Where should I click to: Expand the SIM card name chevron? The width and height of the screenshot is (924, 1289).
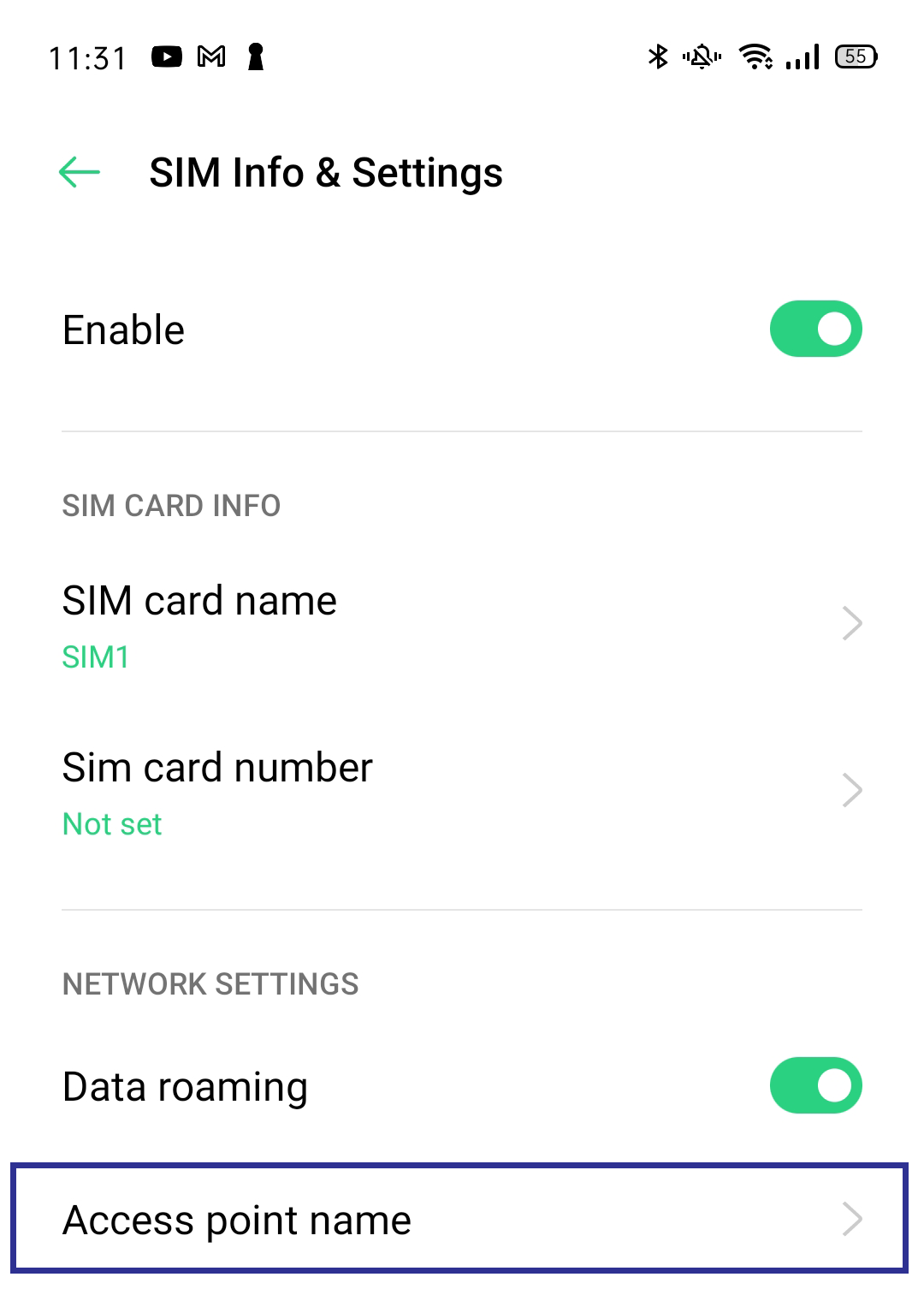(853, 623)
